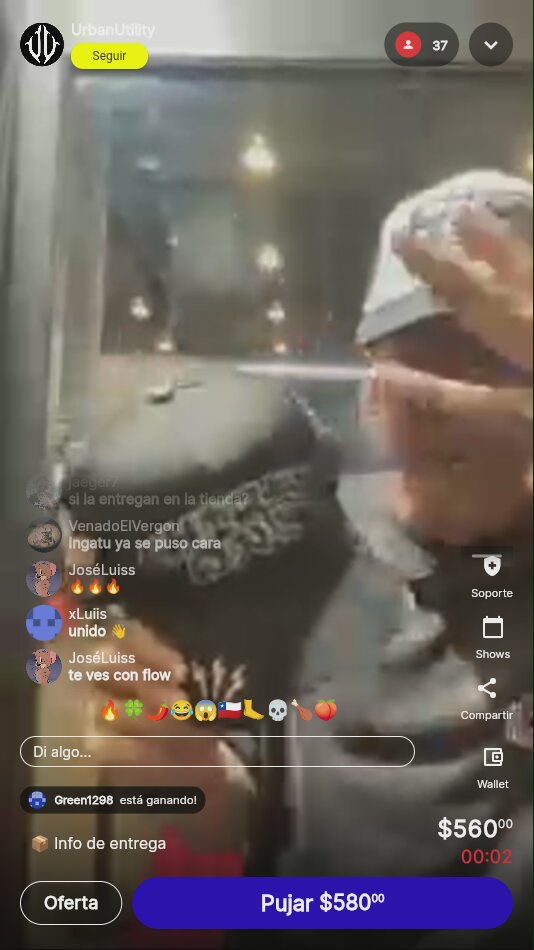The height and width of the screenshot is (950, 534).
Task: Send the peach emoji reaction
Action: 325,710
